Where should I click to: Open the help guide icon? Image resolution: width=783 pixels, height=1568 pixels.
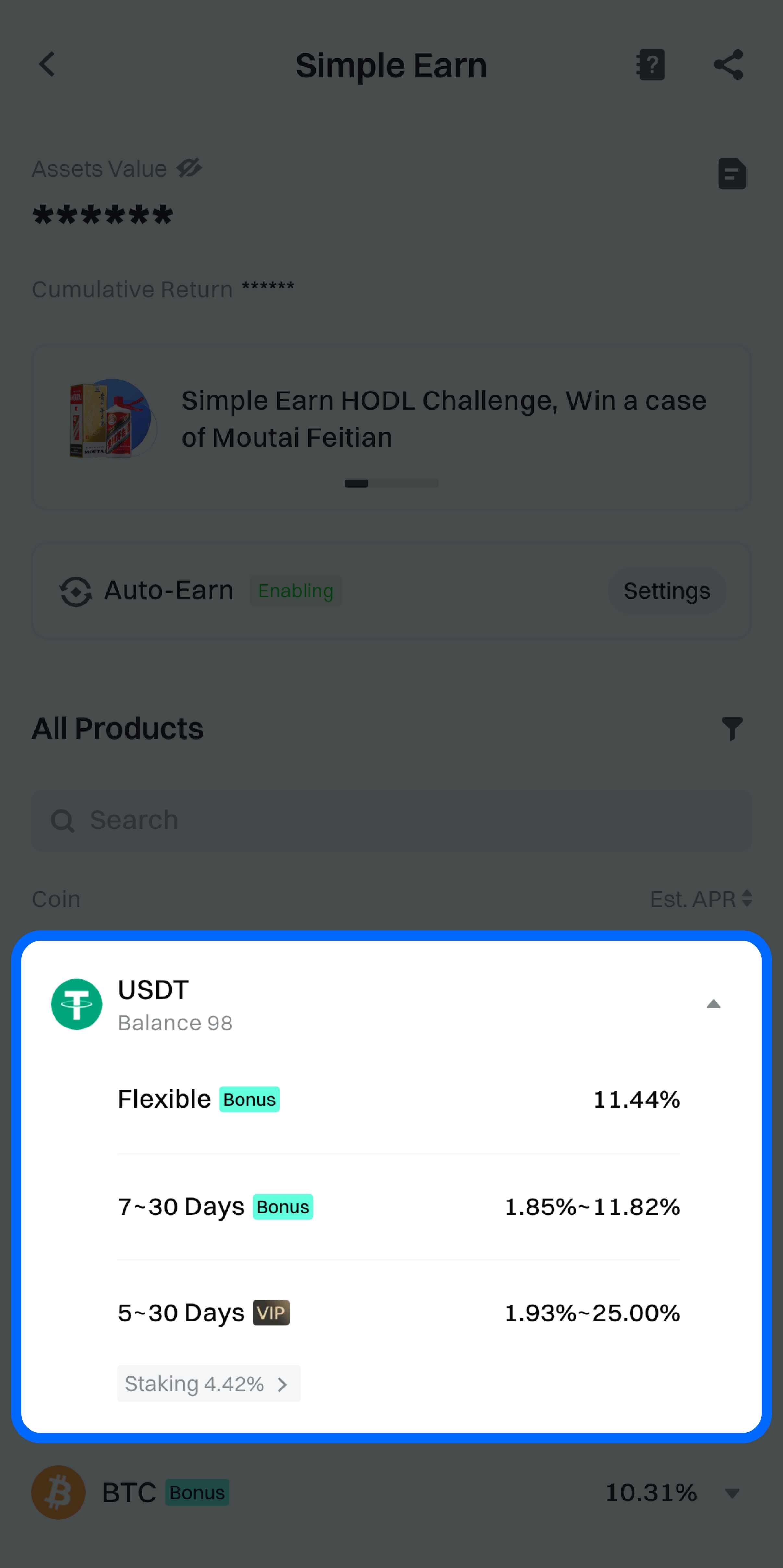pos(650,65)
